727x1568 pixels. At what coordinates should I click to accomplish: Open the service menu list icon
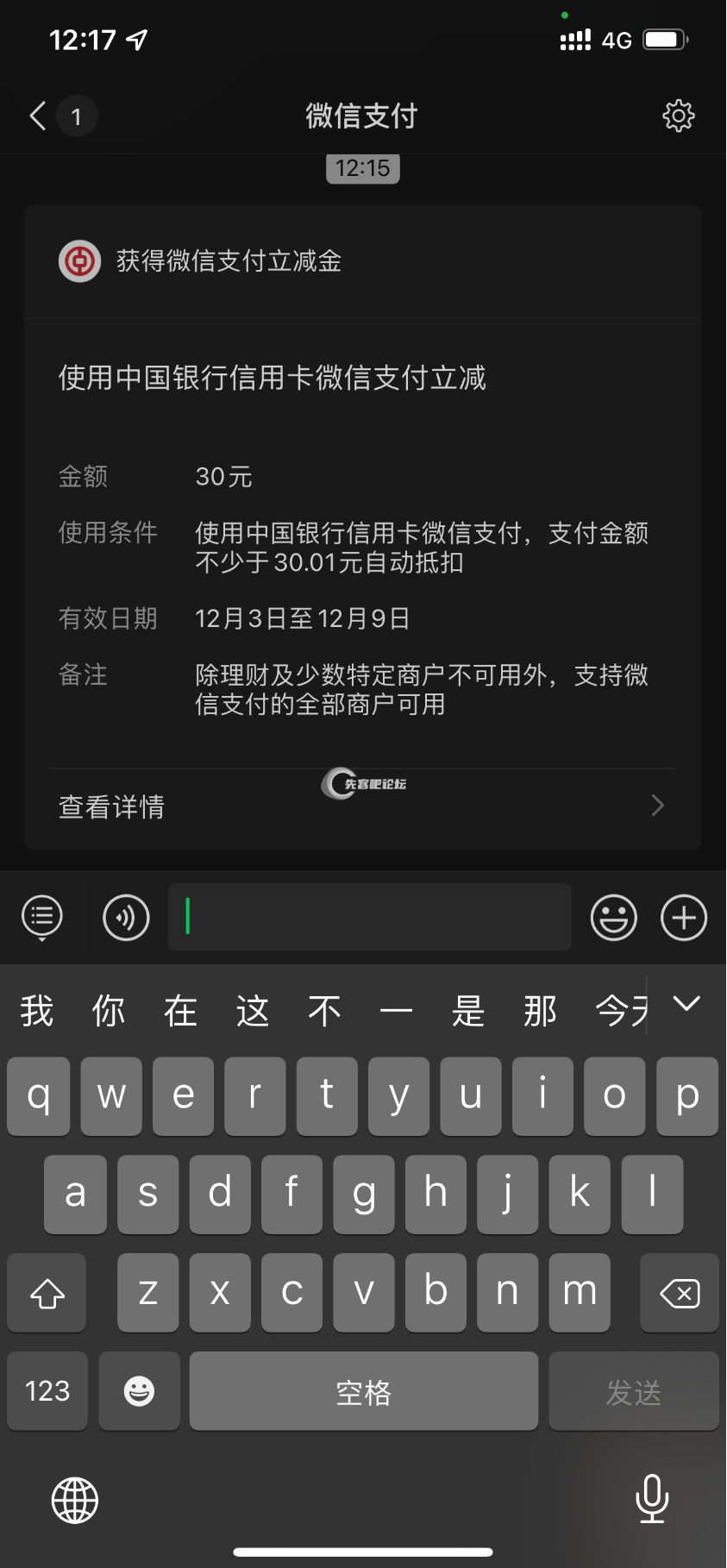tap(42, 917)
